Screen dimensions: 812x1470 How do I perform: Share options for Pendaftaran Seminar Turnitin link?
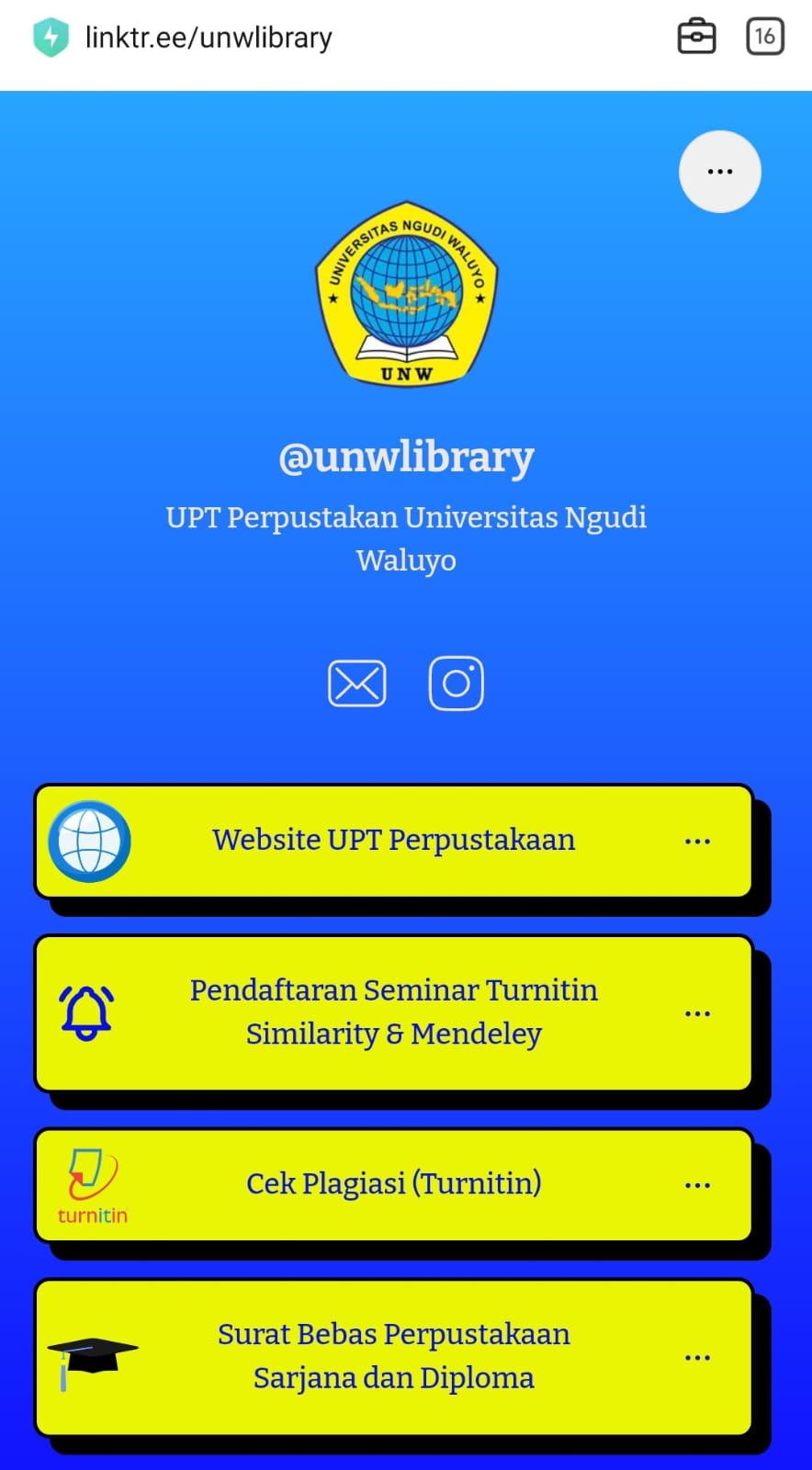(x=697, y=1013)
